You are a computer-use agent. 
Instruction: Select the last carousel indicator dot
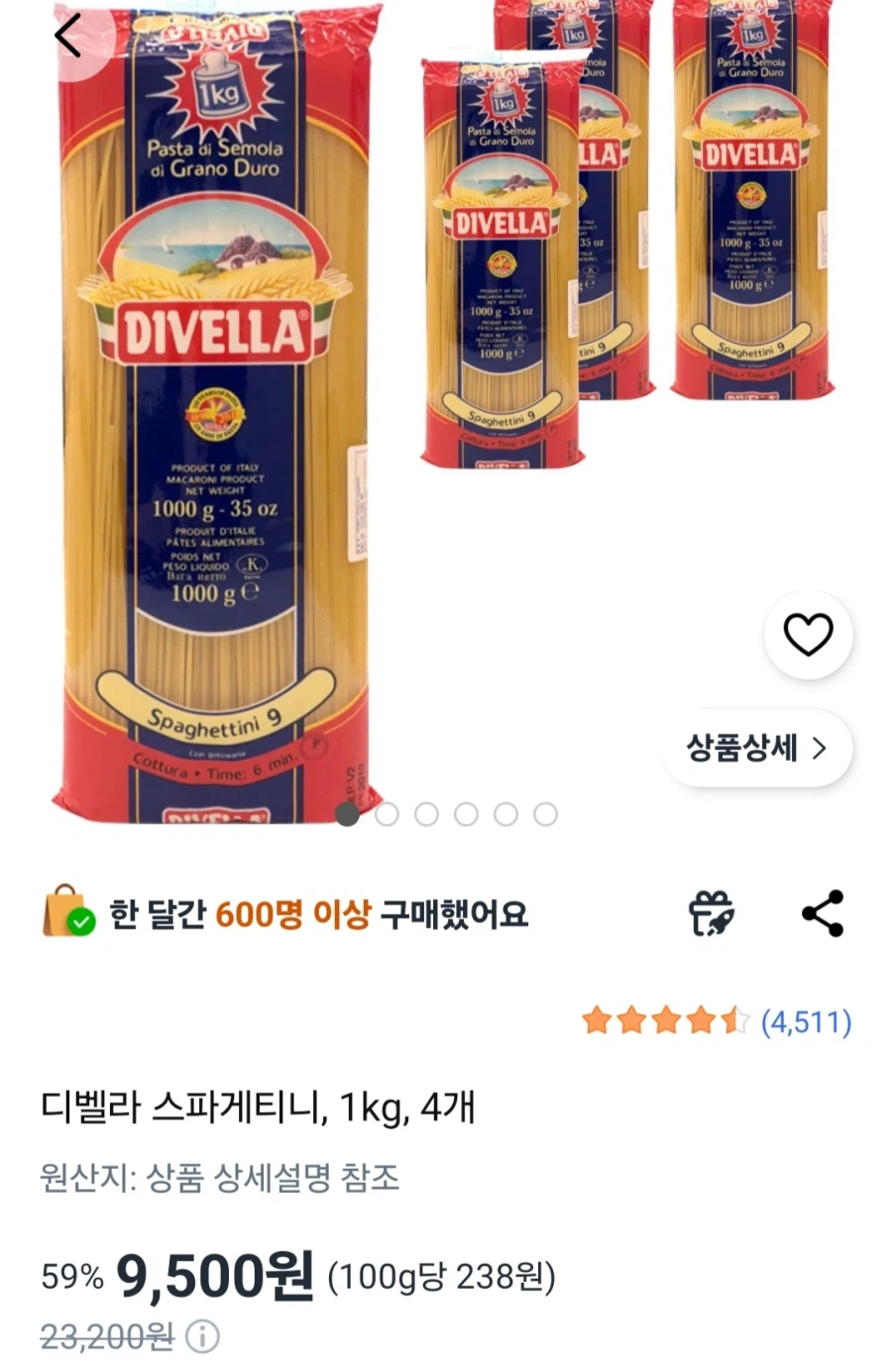pos(546,814)
